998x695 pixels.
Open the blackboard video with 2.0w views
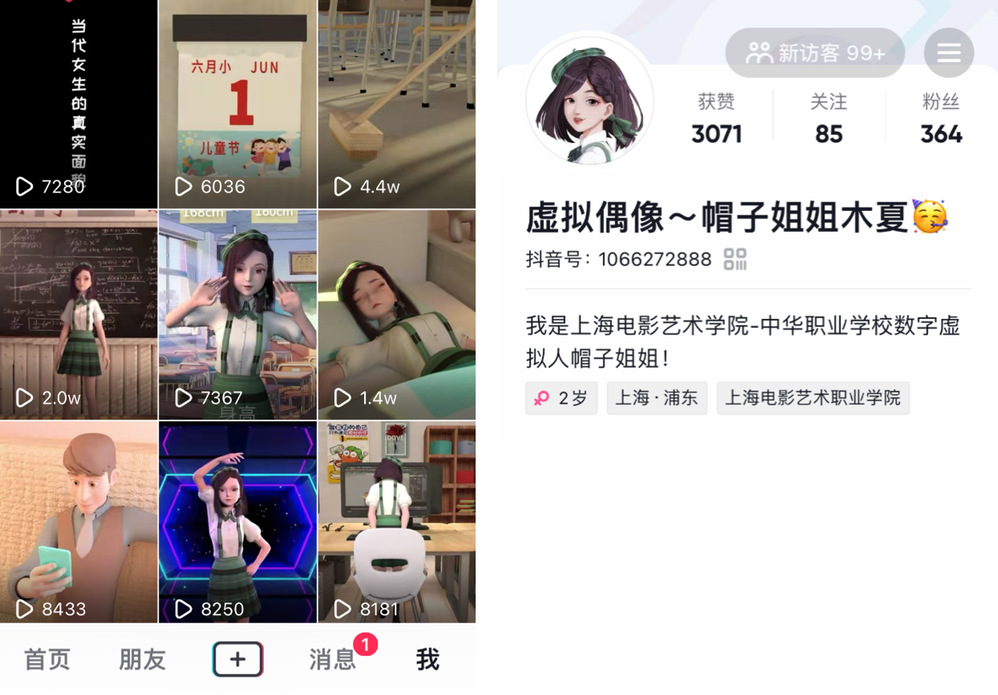tap(78, 314)
